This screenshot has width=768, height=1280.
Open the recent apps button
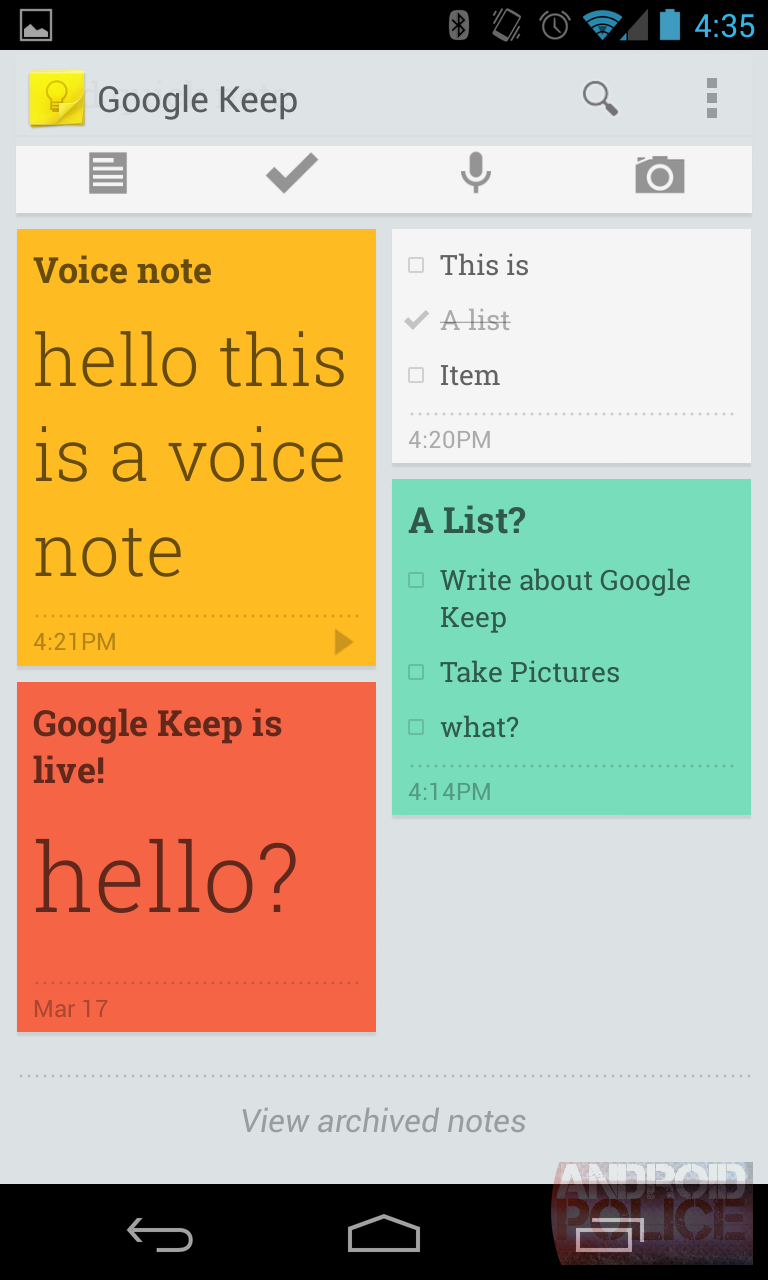coord(607,1234)
